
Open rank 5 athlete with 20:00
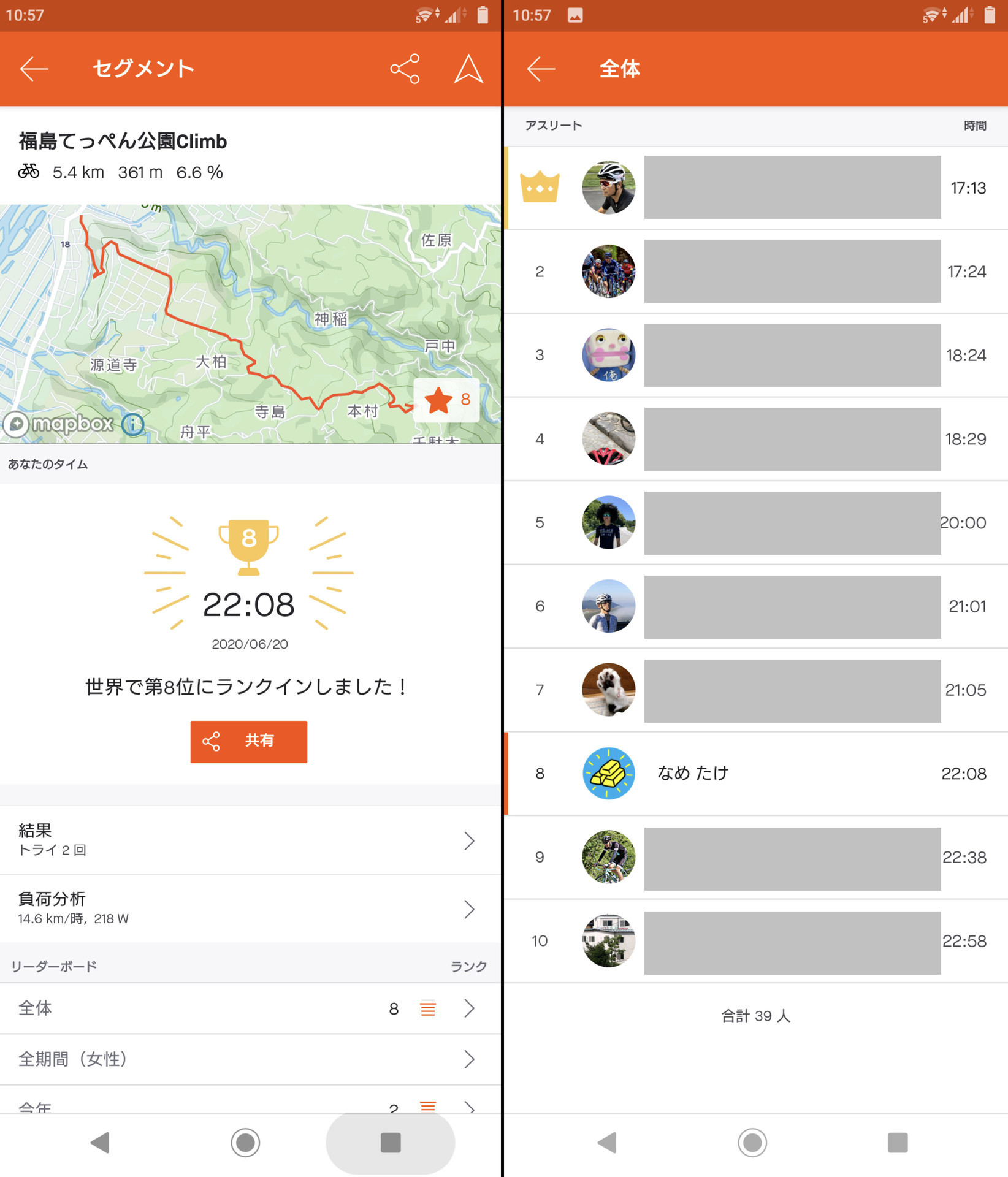pyautogui.click(x=755, y=522)
